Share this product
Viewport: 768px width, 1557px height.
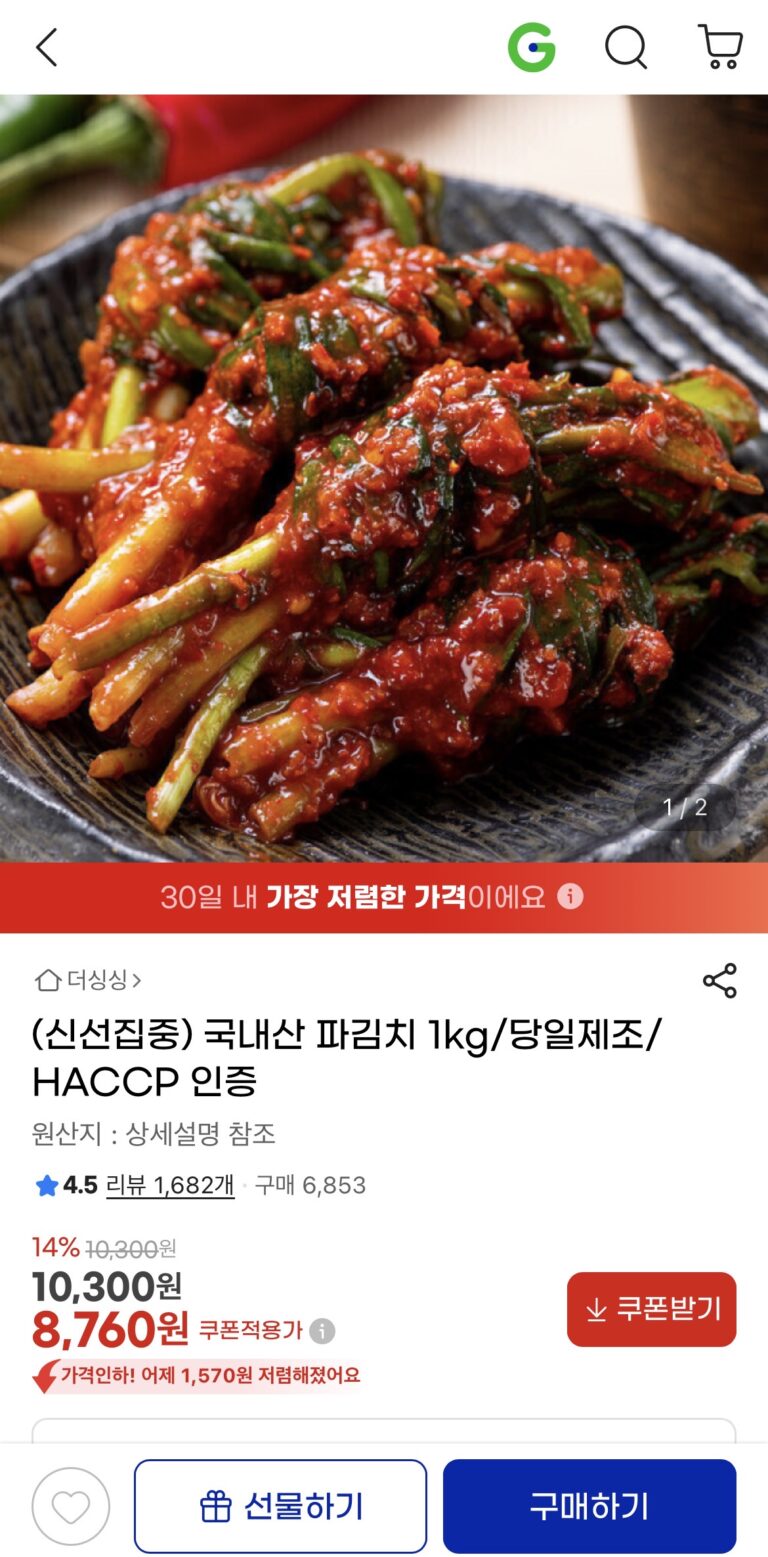coord(720,981)
